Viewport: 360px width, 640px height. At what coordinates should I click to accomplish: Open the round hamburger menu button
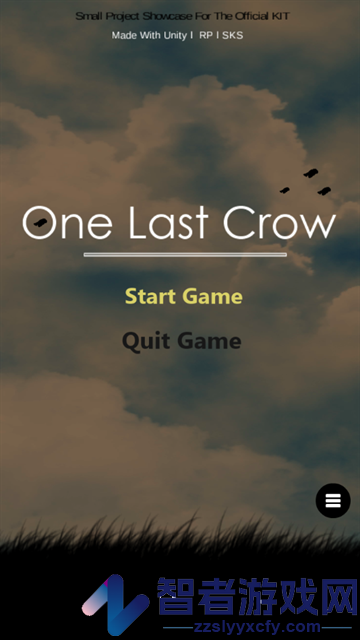click(333, 500)
